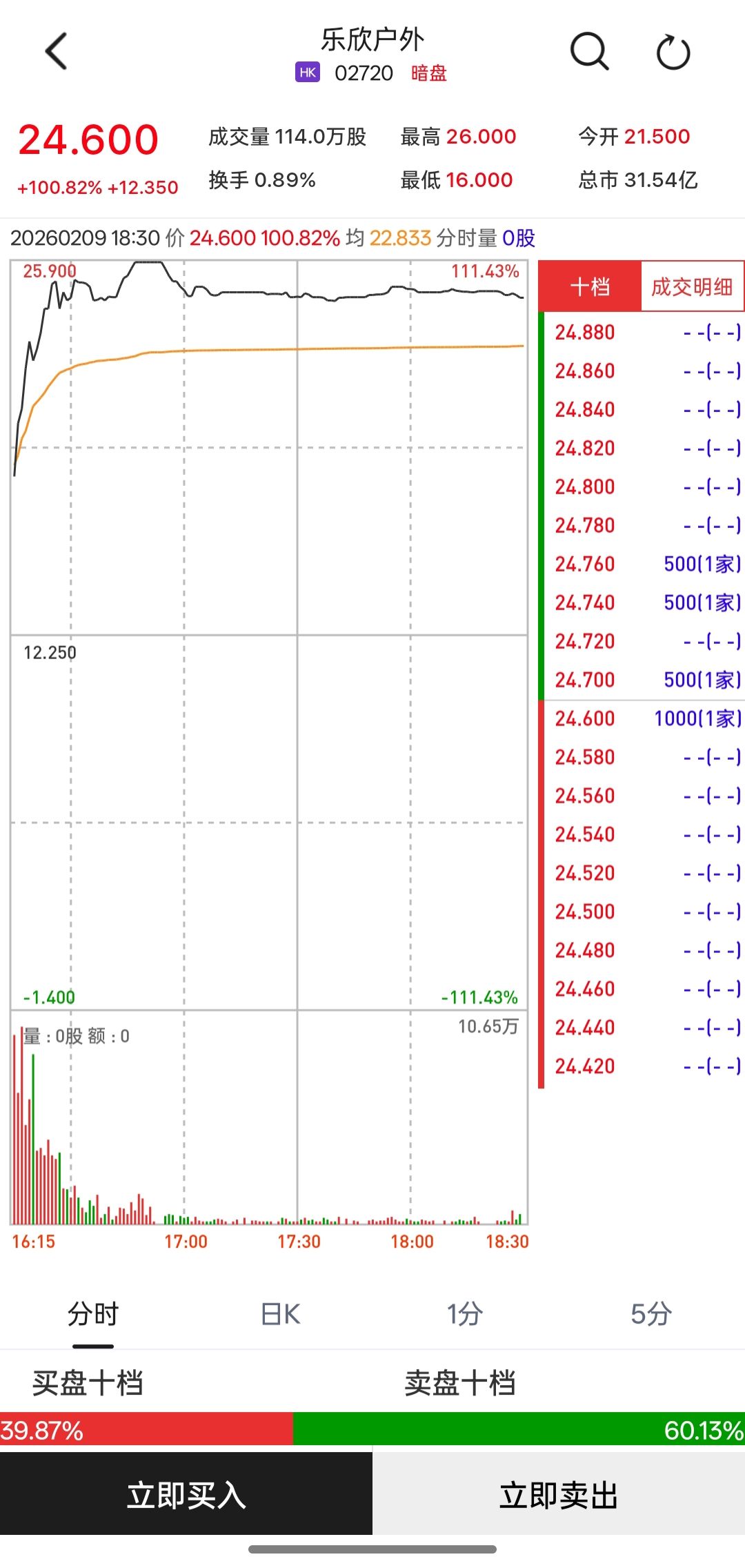Open the stock search icon
The width and height of the screenshot is (745, 1568).
click(x=589, y=52)
